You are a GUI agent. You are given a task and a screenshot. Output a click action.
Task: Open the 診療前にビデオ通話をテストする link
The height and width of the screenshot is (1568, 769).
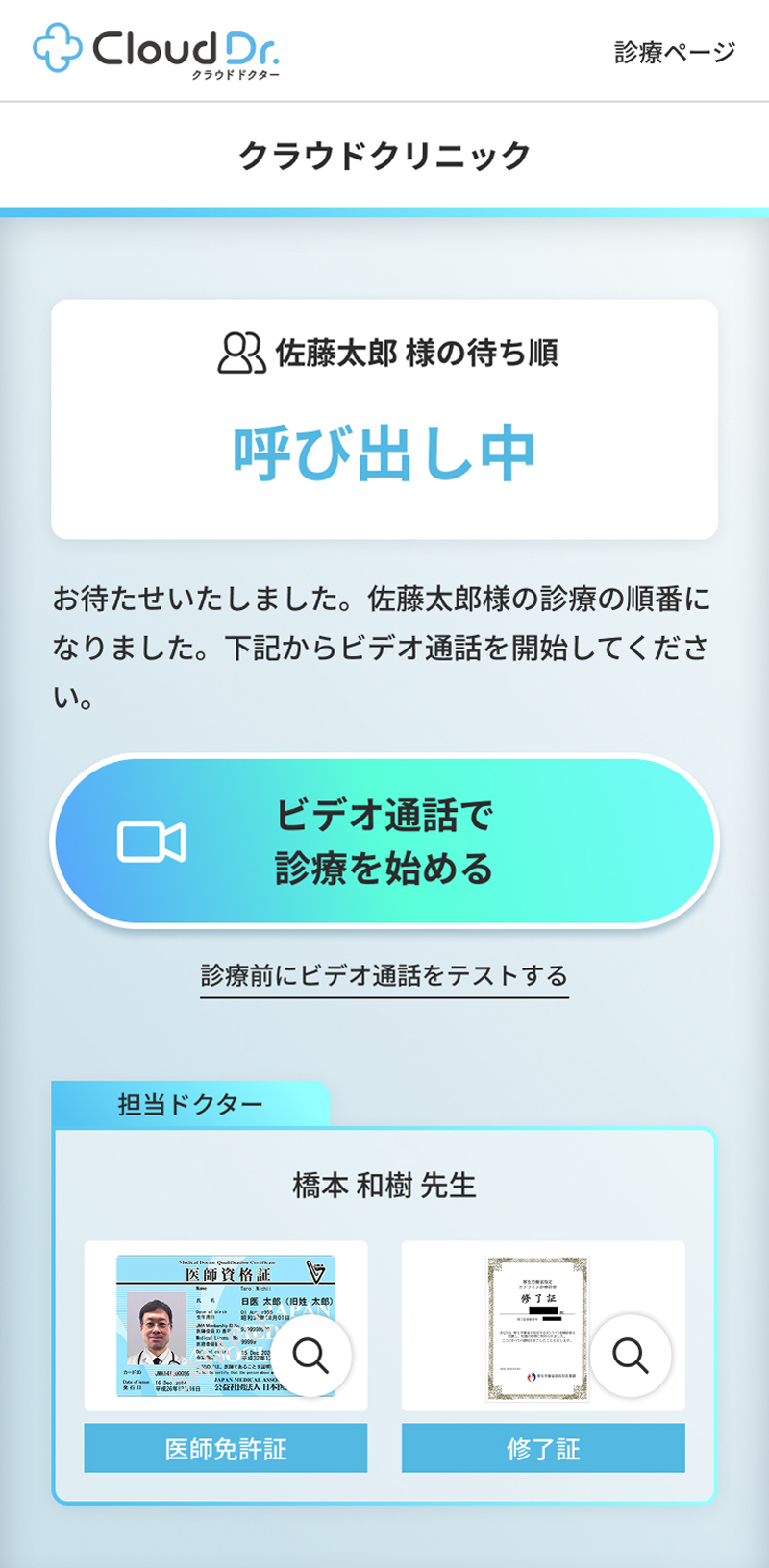[x=384, y=976]
